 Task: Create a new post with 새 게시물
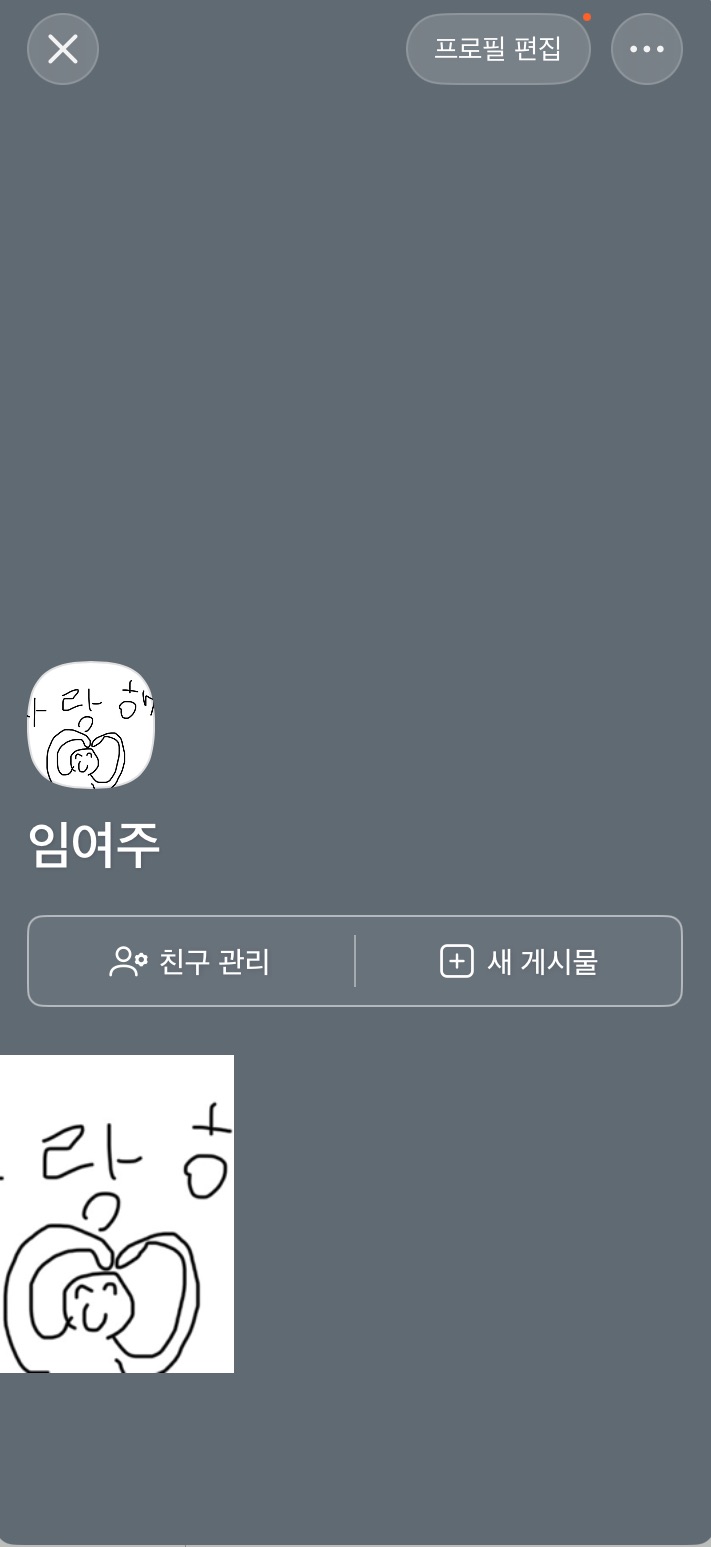[x=519, y=962]
